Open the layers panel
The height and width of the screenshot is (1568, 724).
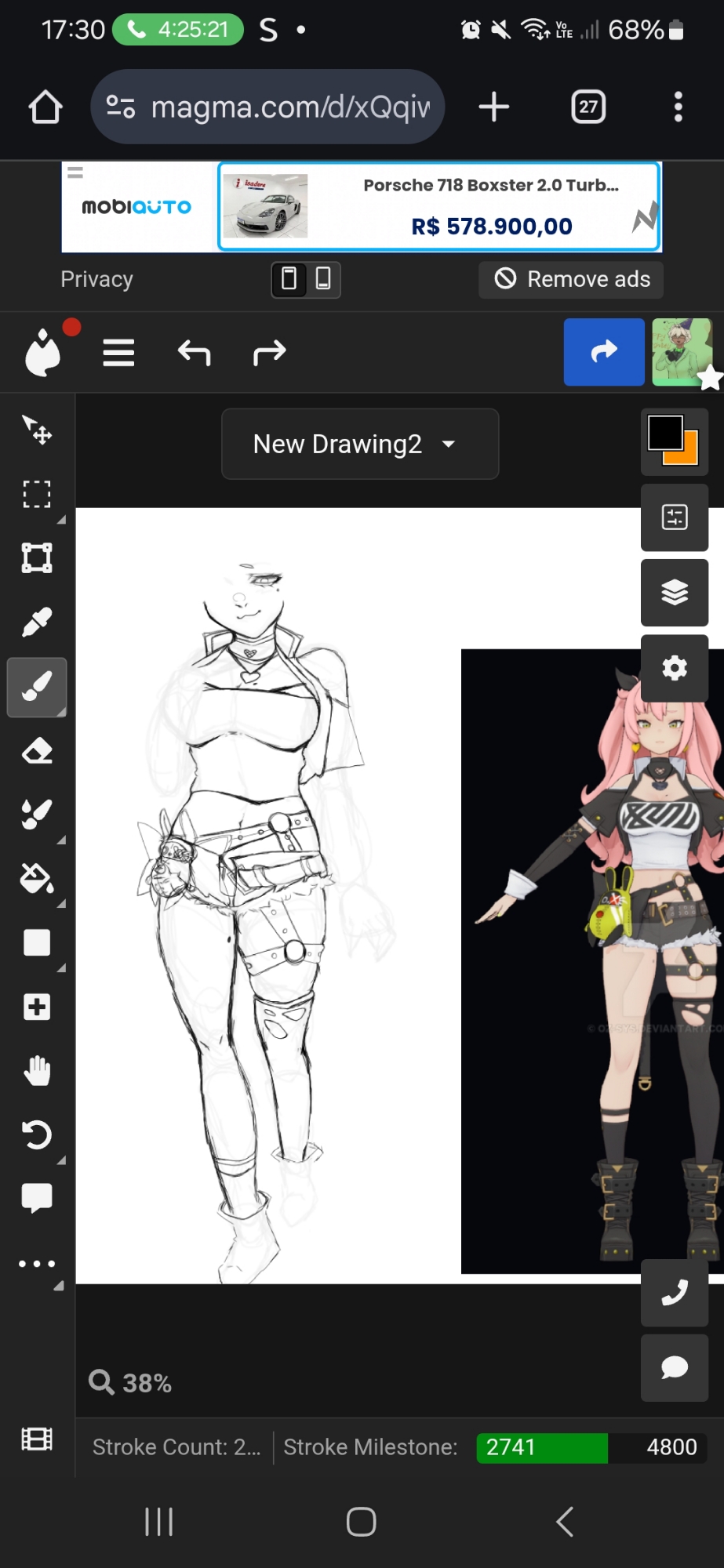tap(674, 593)
